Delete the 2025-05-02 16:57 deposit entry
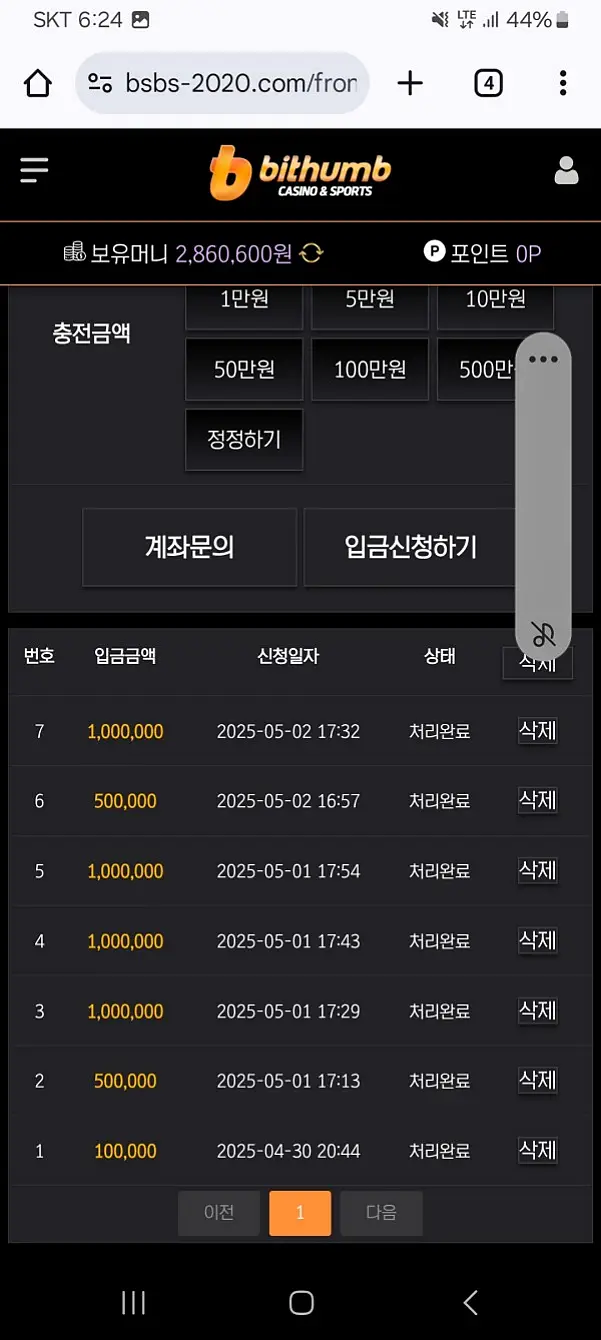 point(537,801)
